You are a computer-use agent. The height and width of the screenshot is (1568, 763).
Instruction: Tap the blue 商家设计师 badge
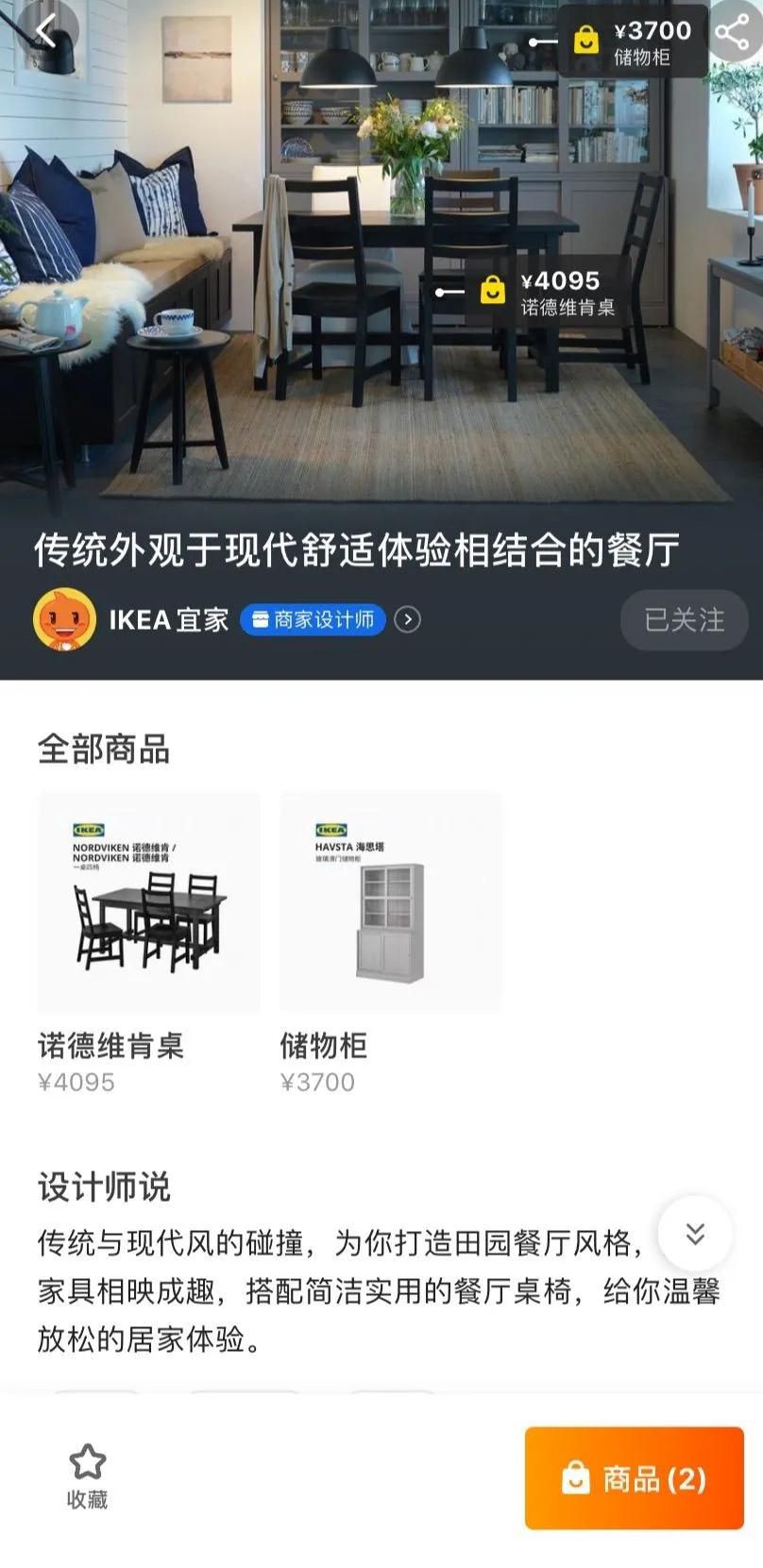click(313, 620)
